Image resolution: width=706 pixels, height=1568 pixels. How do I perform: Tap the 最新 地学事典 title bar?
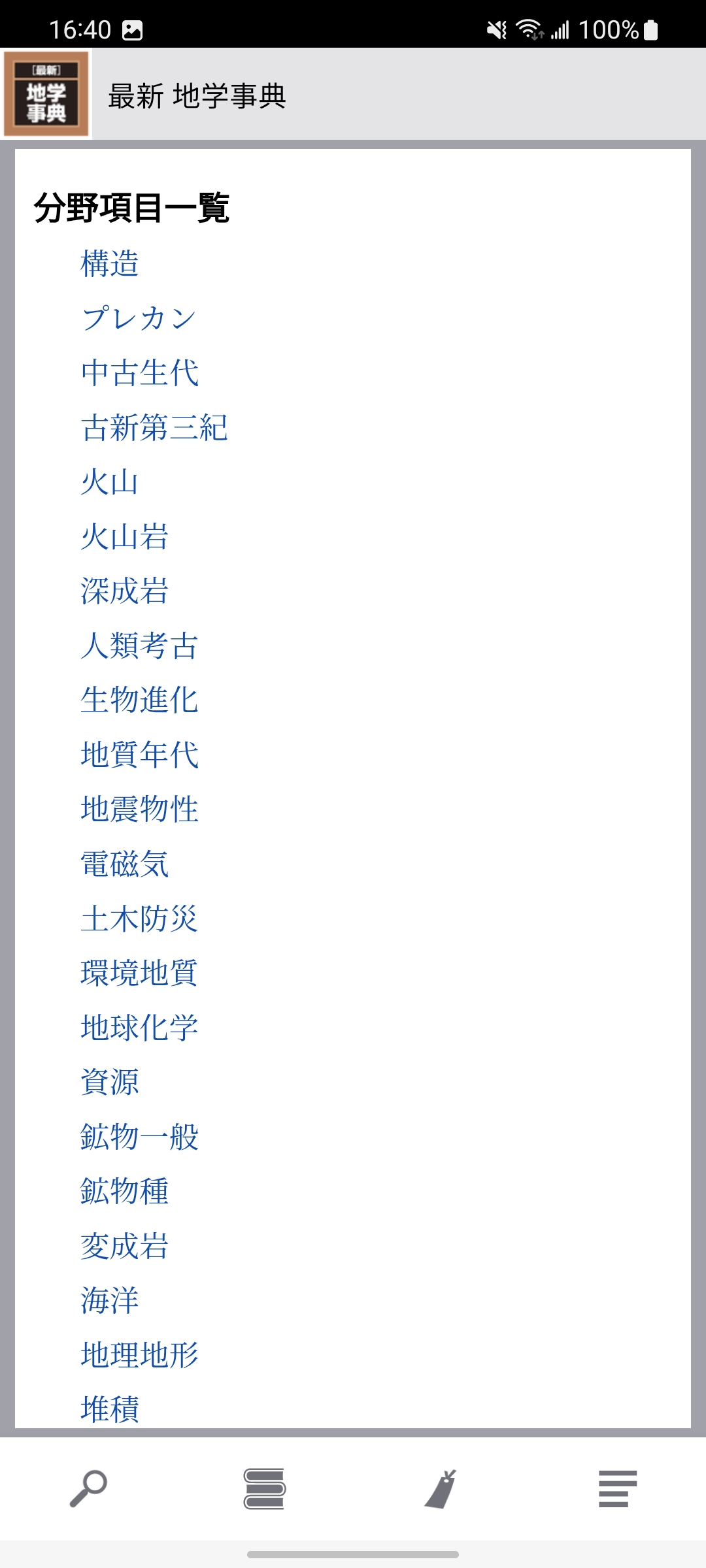tap(197, 95)
